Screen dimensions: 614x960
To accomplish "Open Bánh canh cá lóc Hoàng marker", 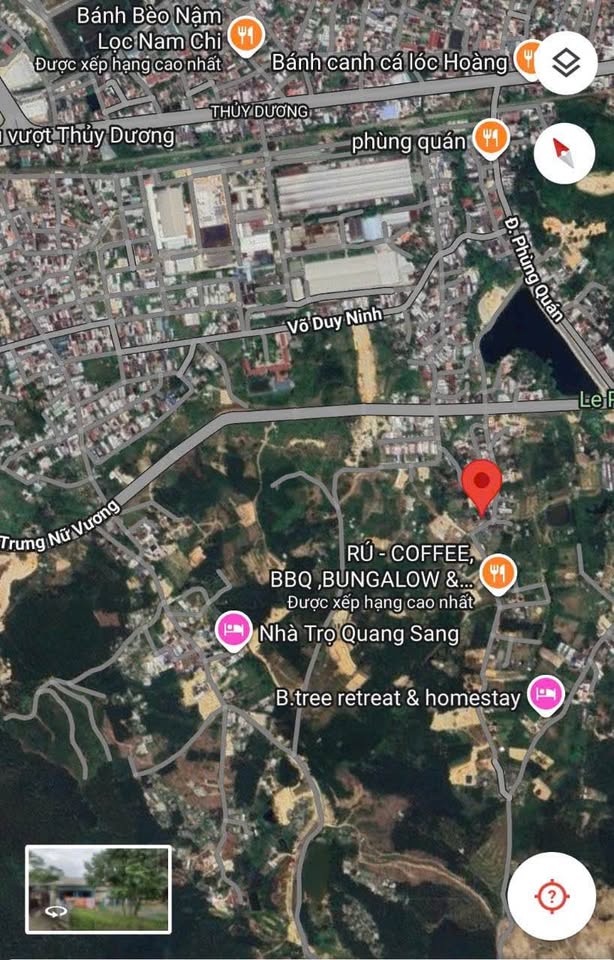I will tap(527, 57).
